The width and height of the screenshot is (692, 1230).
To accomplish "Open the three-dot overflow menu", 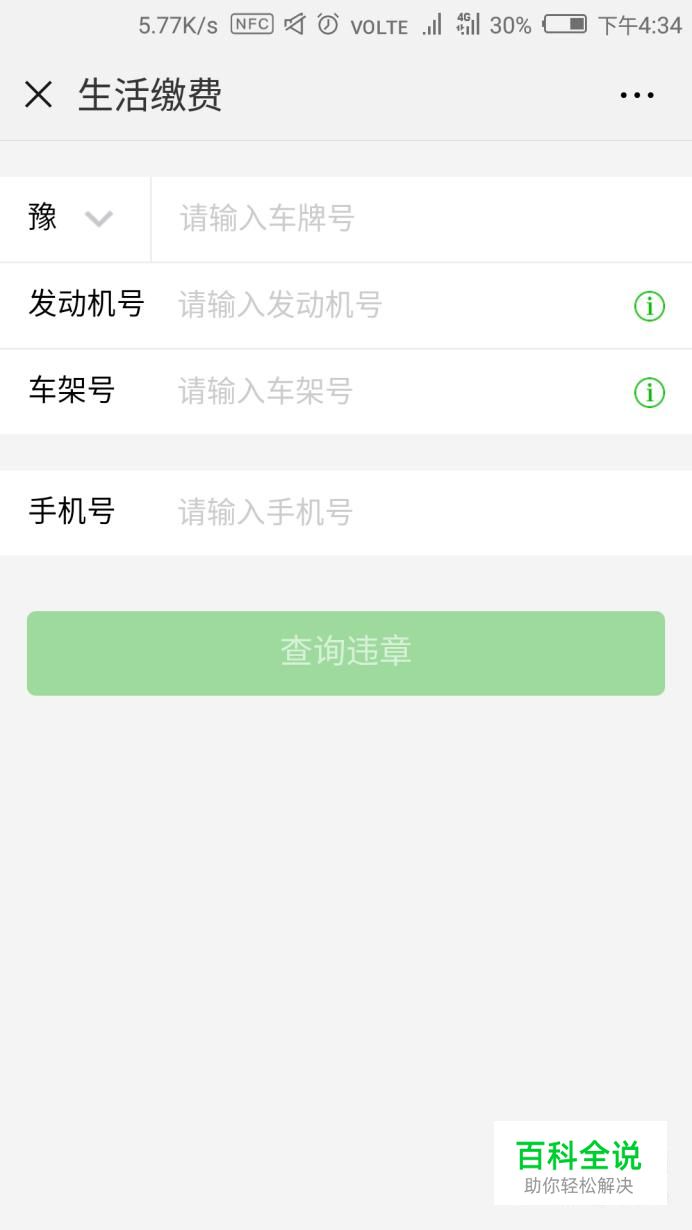I will [x=637, y=95].
